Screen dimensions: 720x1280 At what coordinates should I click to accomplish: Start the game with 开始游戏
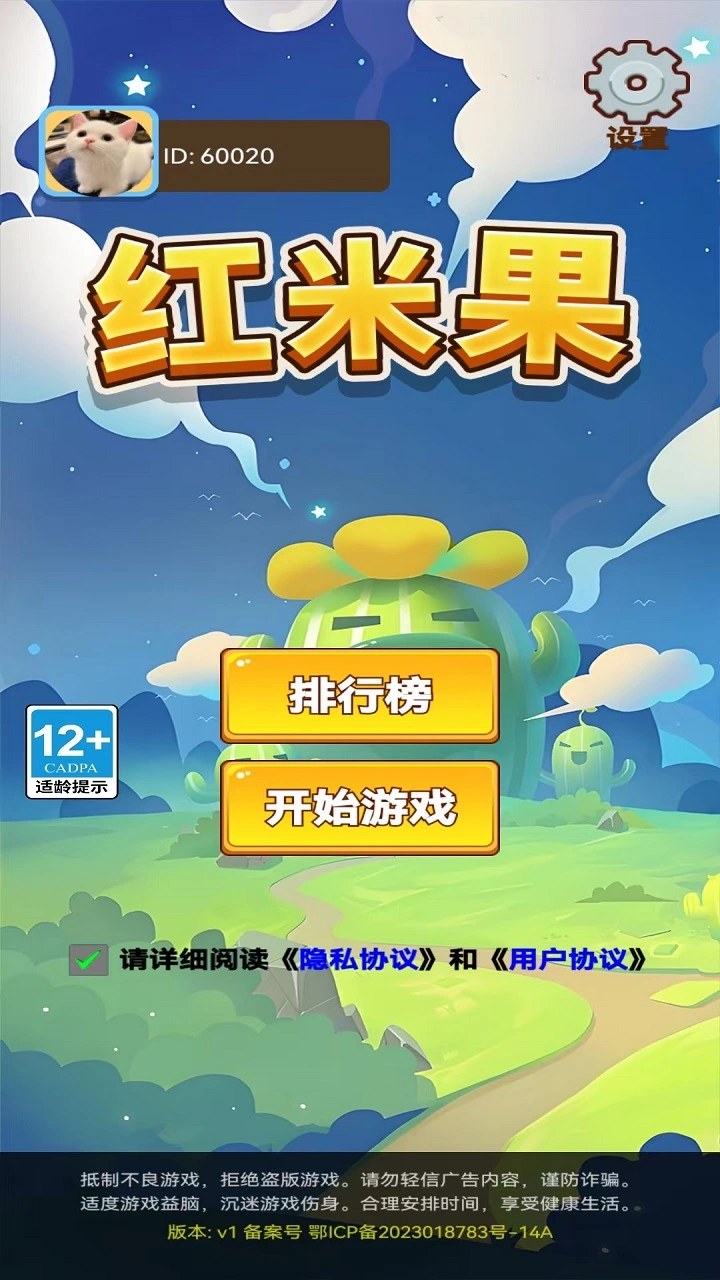point(360,808)
